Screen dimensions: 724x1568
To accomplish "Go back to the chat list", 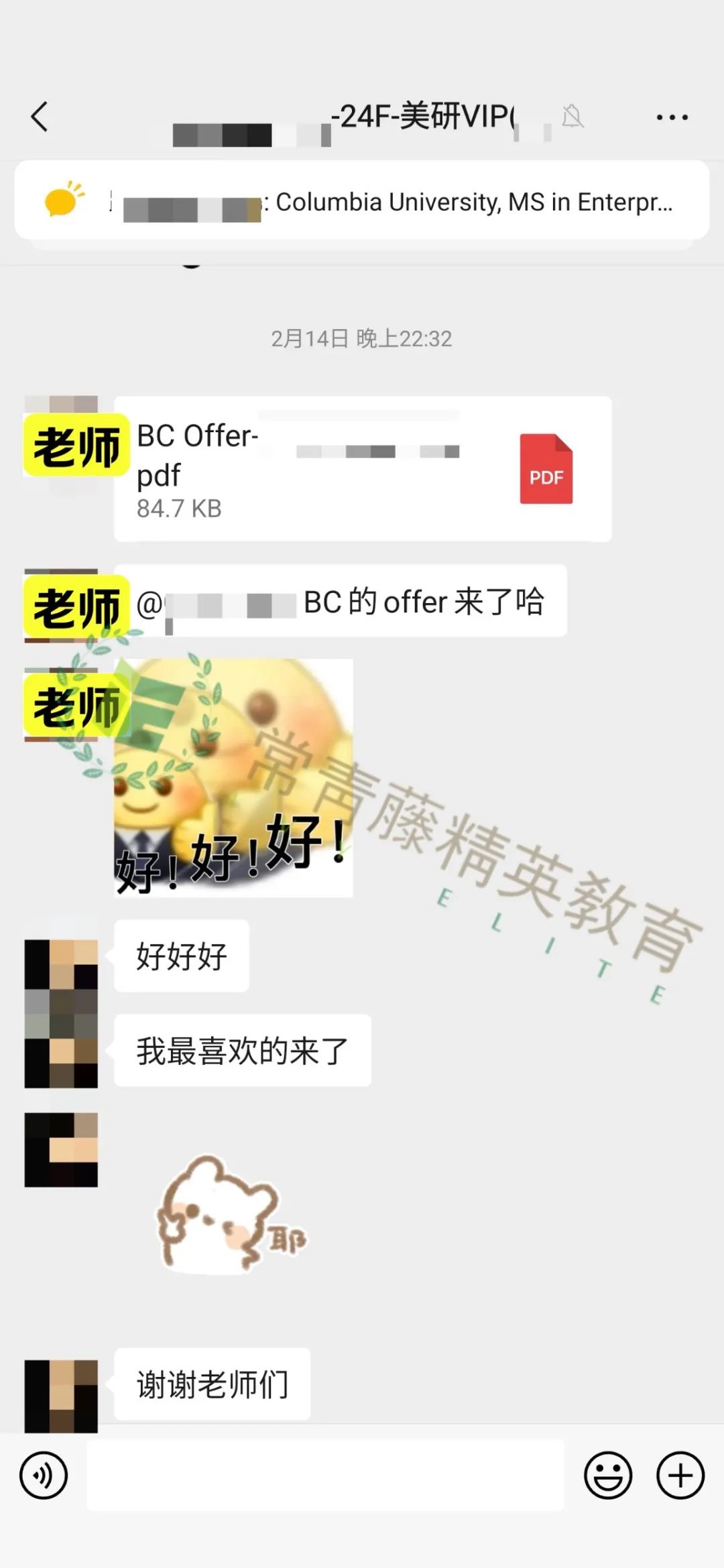I will click(x=40, y=117).
